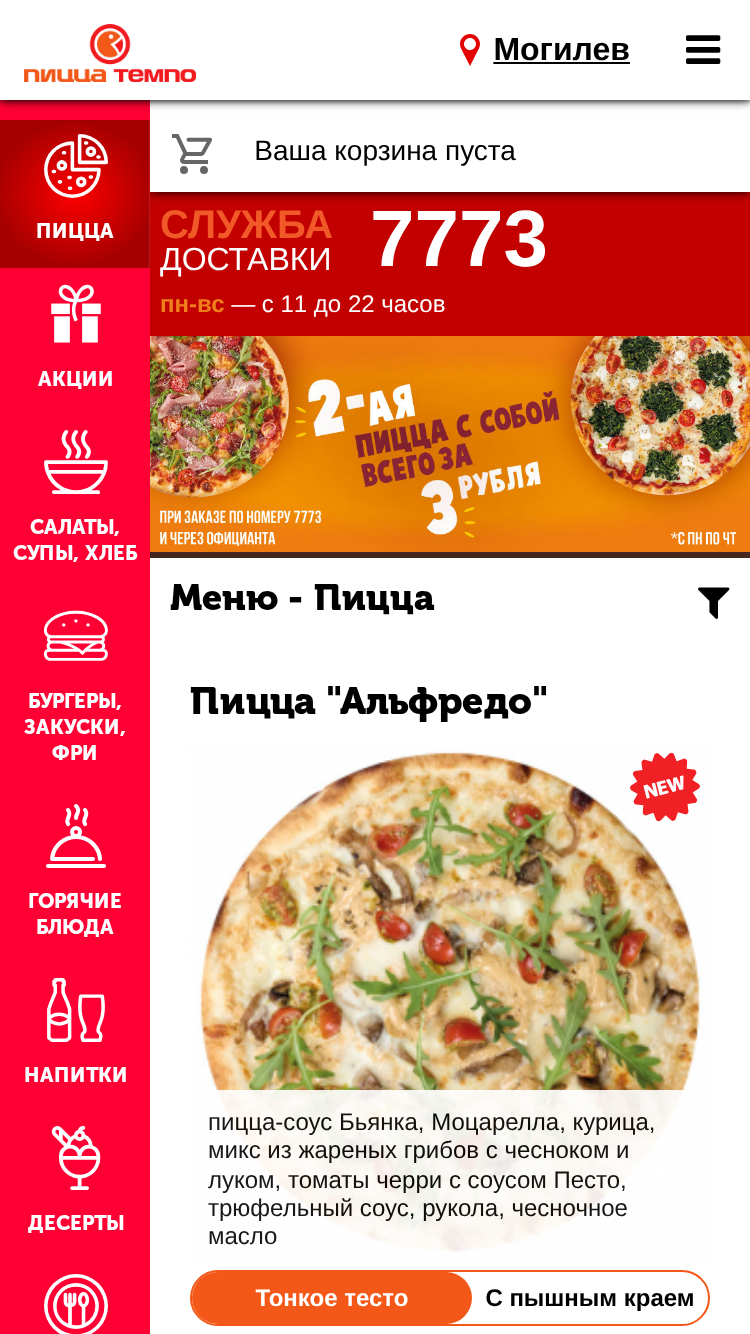This screenshot has width=750, height=1334.
Task: Go to Пицца Темпо home logo
Action: point(110,53)
